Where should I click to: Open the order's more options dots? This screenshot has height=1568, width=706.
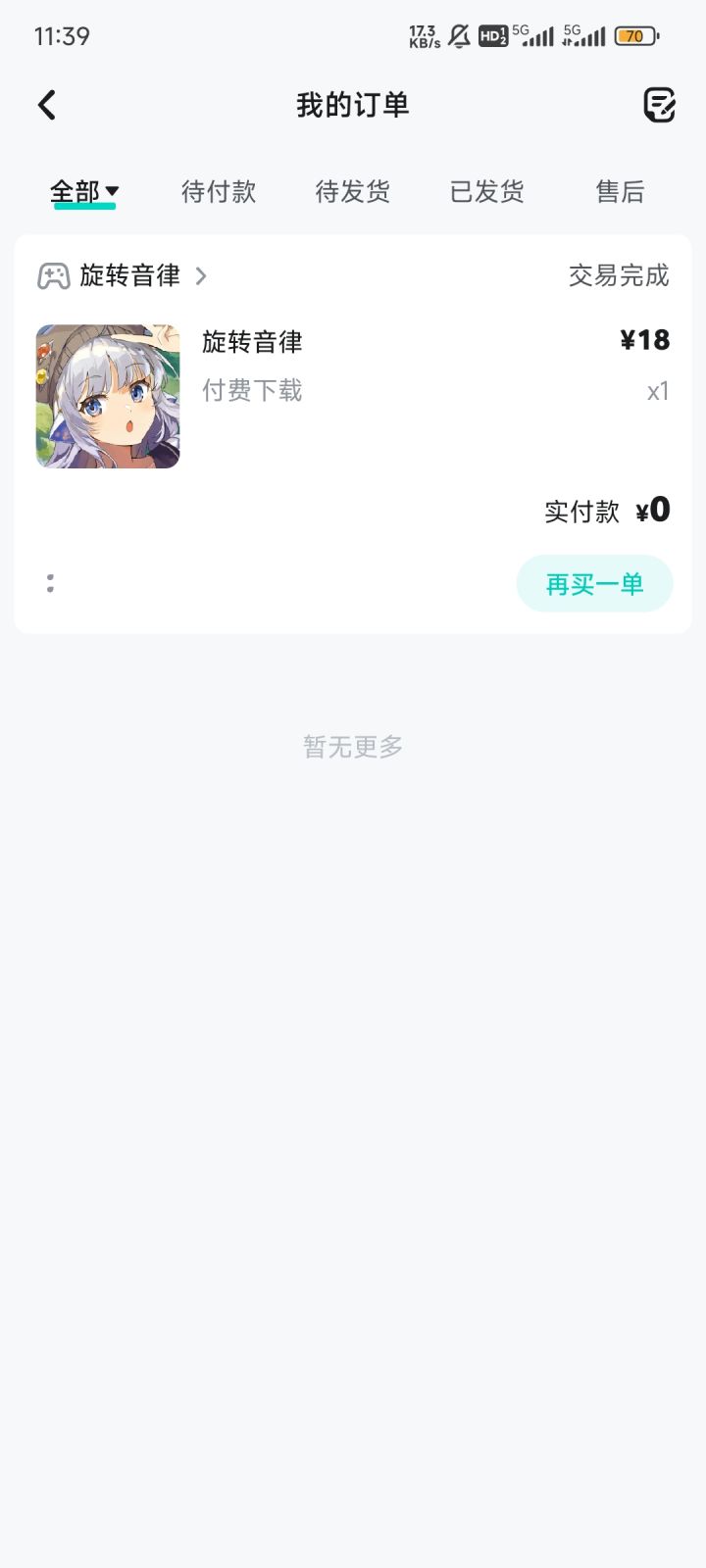pyautogui.click(x=50, y=583)
